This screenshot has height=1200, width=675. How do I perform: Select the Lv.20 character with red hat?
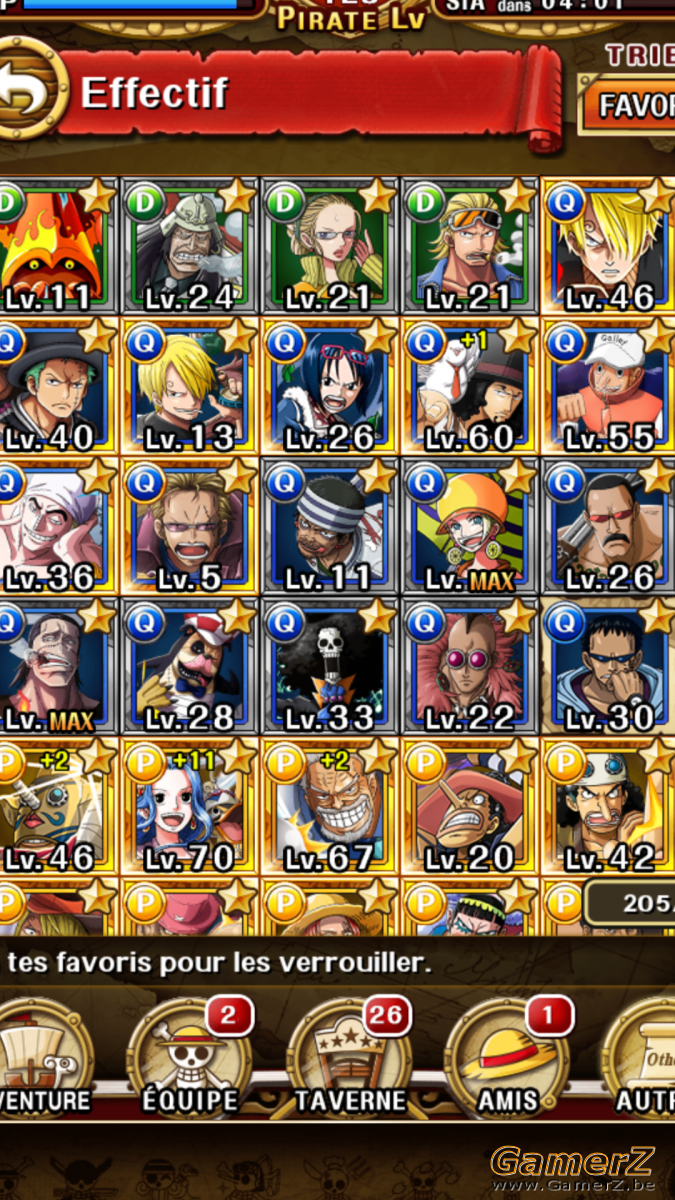470,807
